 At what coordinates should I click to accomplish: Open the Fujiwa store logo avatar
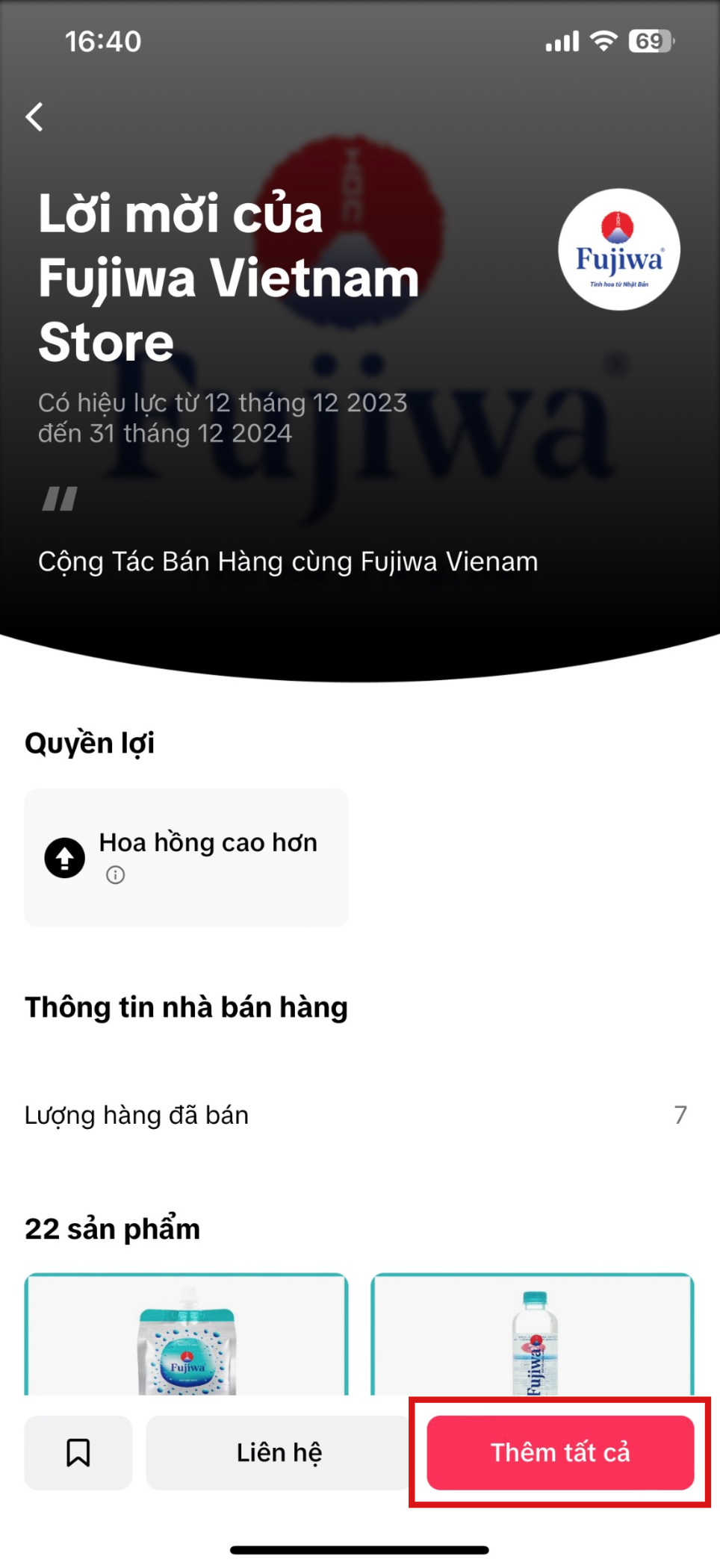[618, 249]
